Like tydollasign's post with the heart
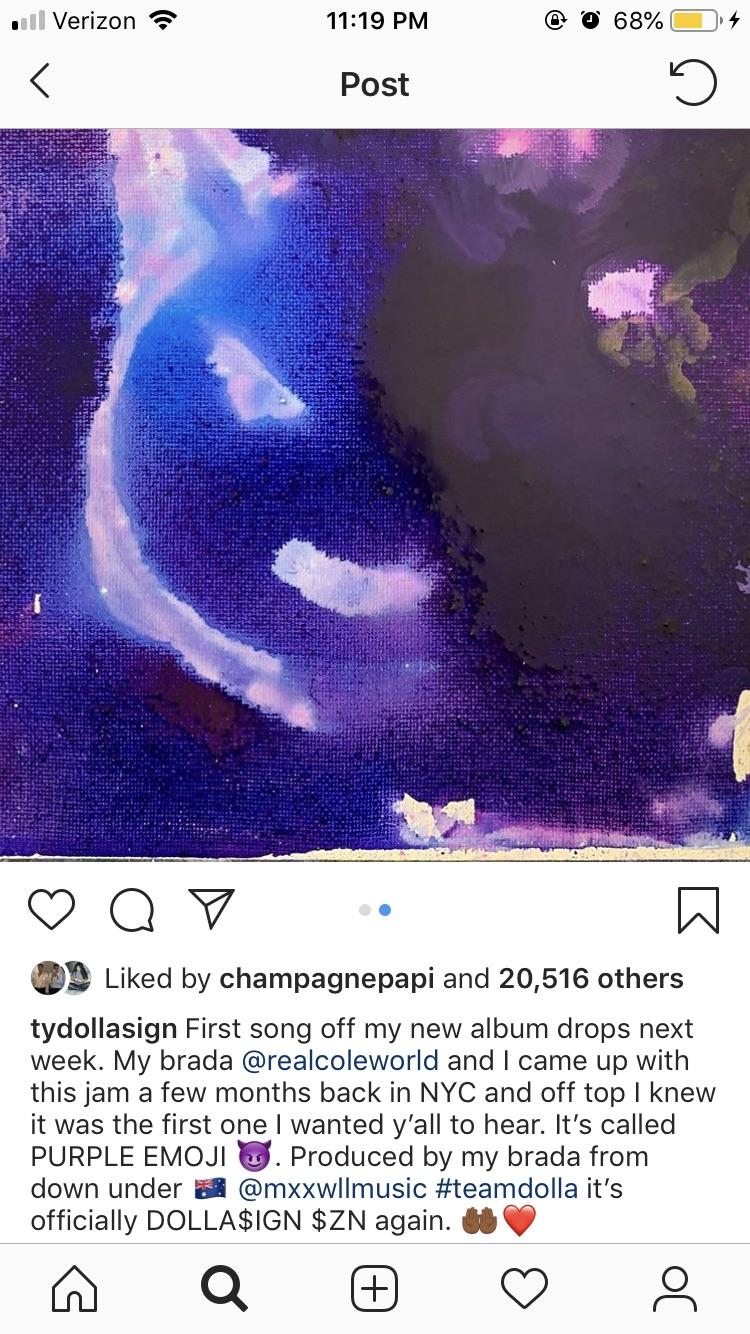This screenshot has width=750, height=1334. coord(51,909)
